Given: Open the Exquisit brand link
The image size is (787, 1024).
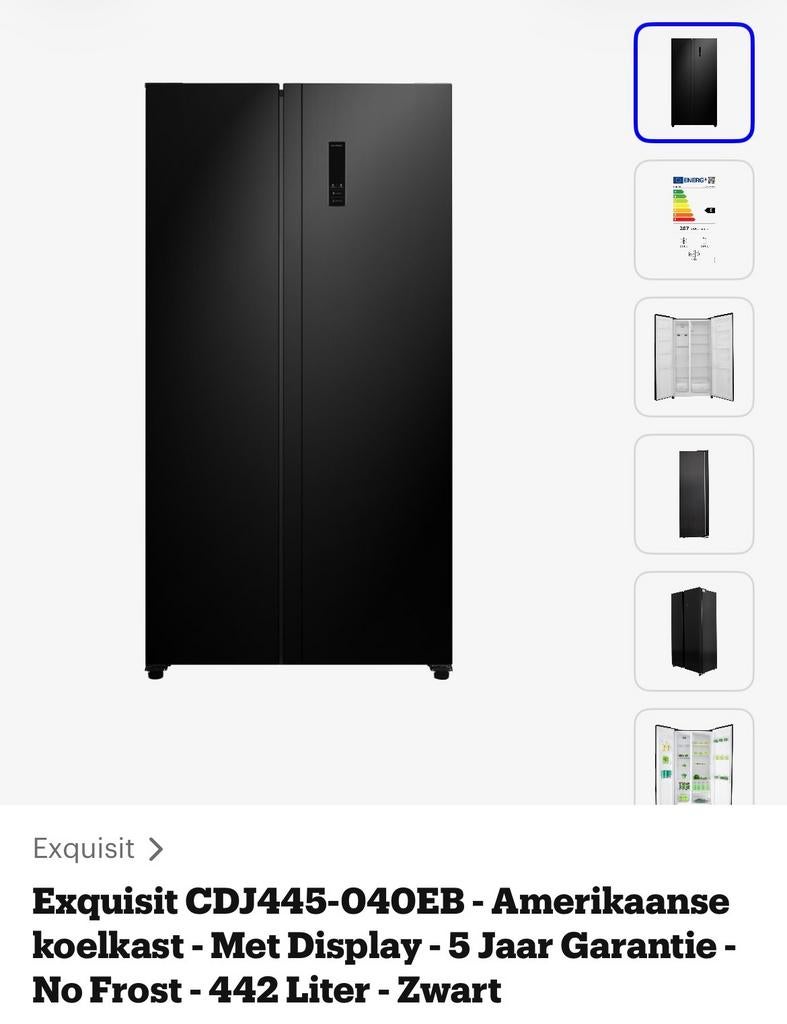Looking at the screenshot, I should pos(97,849).
